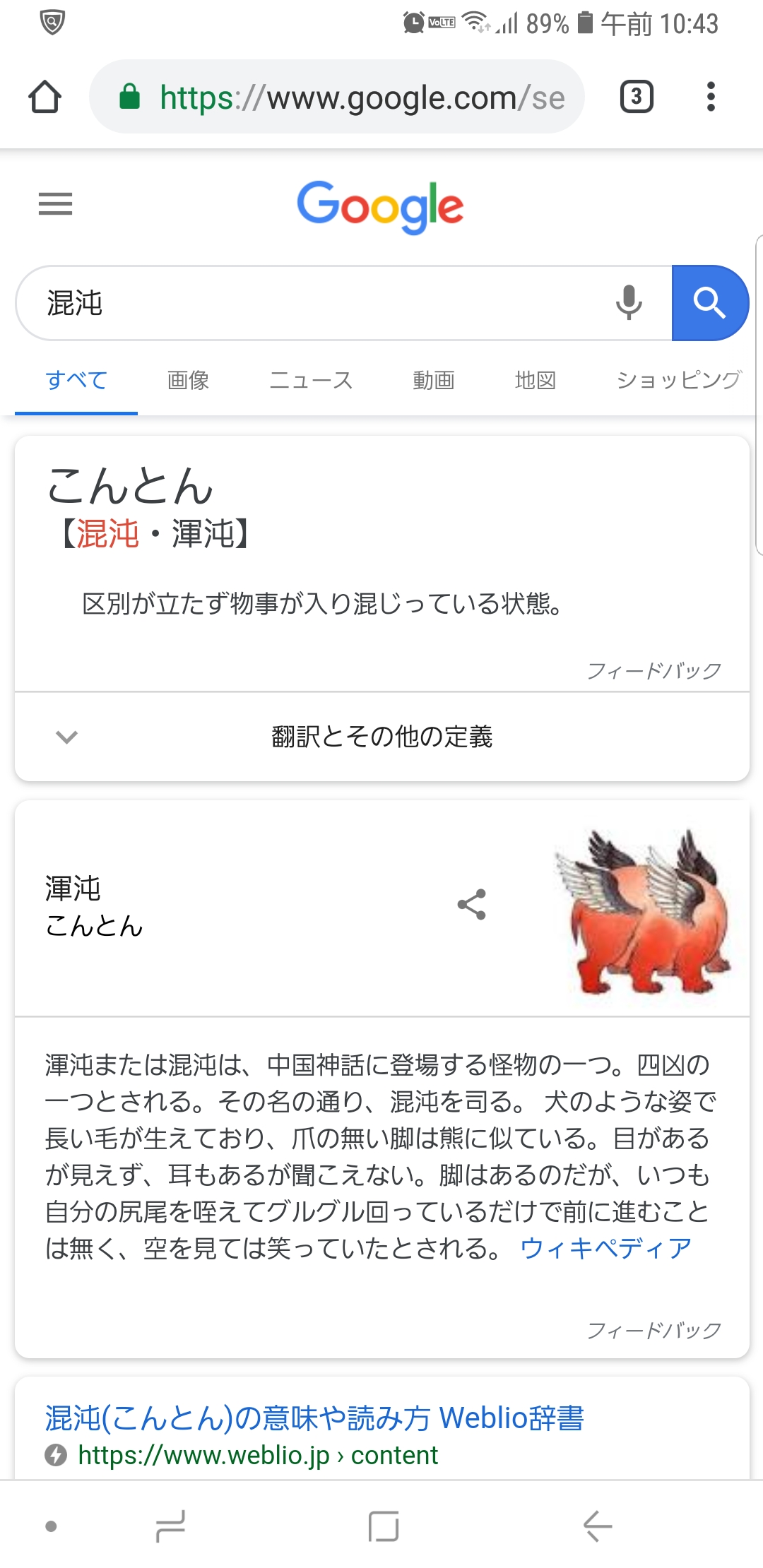Open the browser overflow menu

pos(711,97)
